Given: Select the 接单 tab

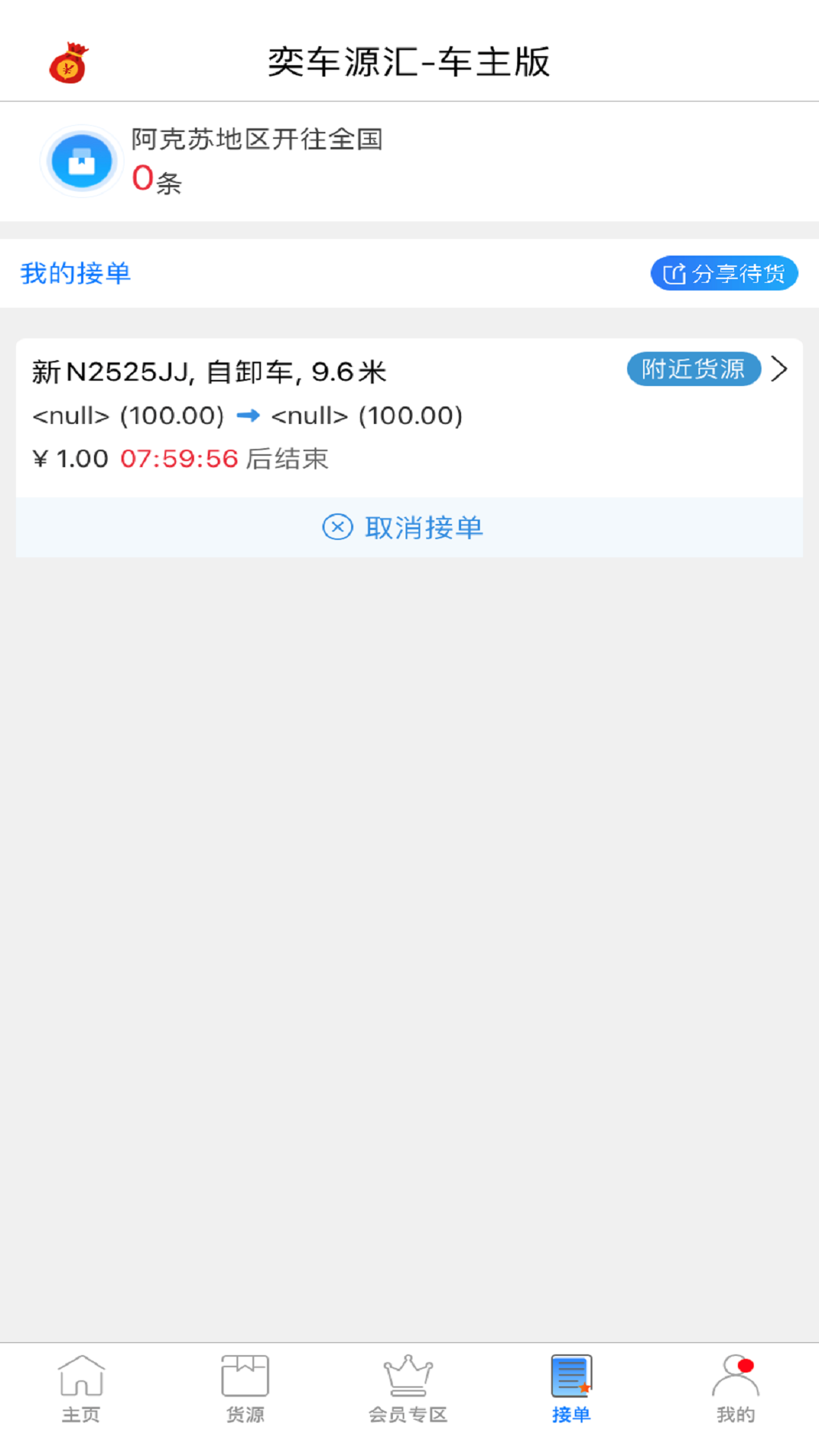Looking at the screenshot, I should click(572, 1387).
